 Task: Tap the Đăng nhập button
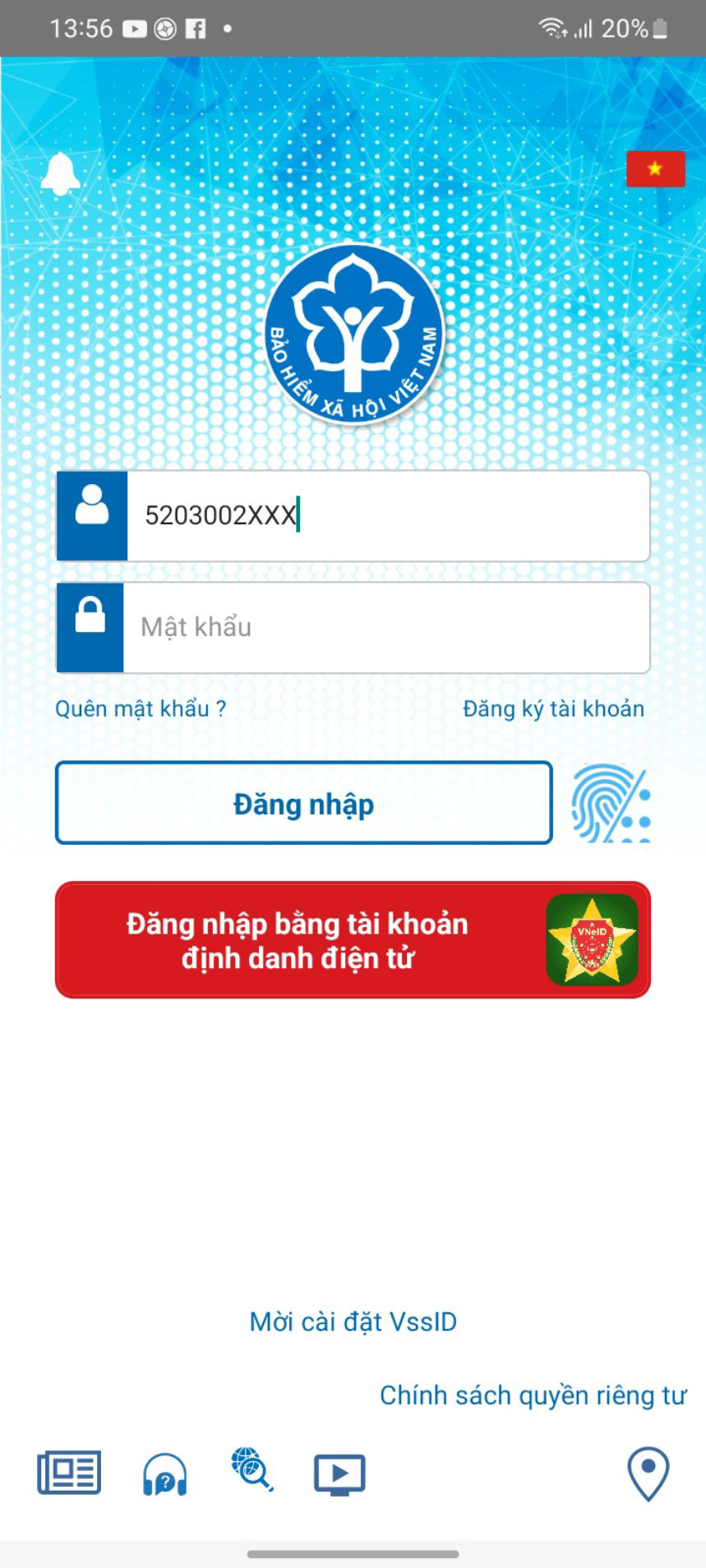click(x=303, y=803)
